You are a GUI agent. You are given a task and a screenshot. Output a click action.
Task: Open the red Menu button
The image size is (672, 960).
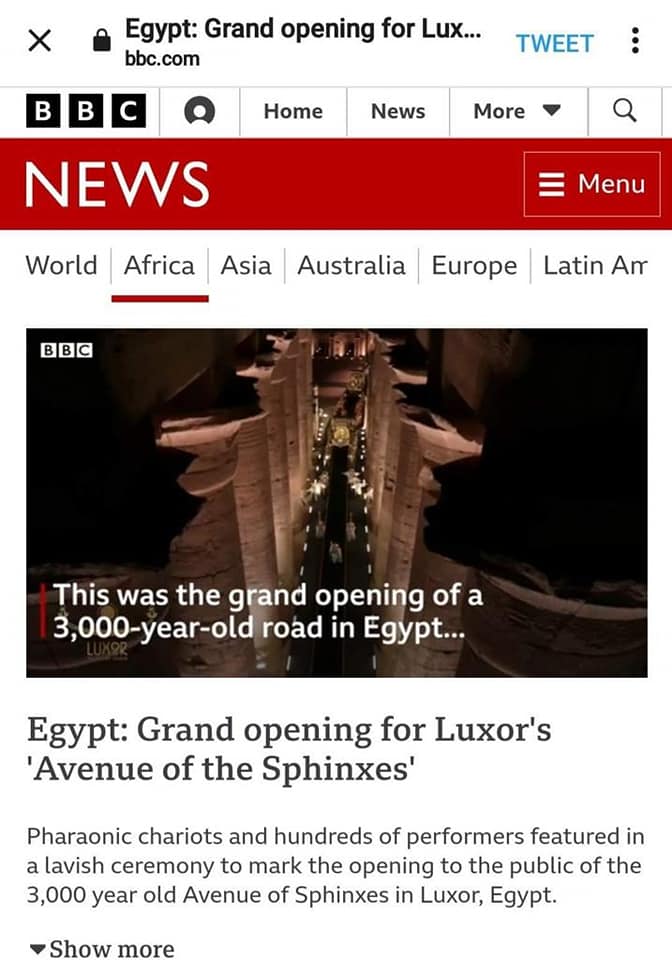[592, 184]
